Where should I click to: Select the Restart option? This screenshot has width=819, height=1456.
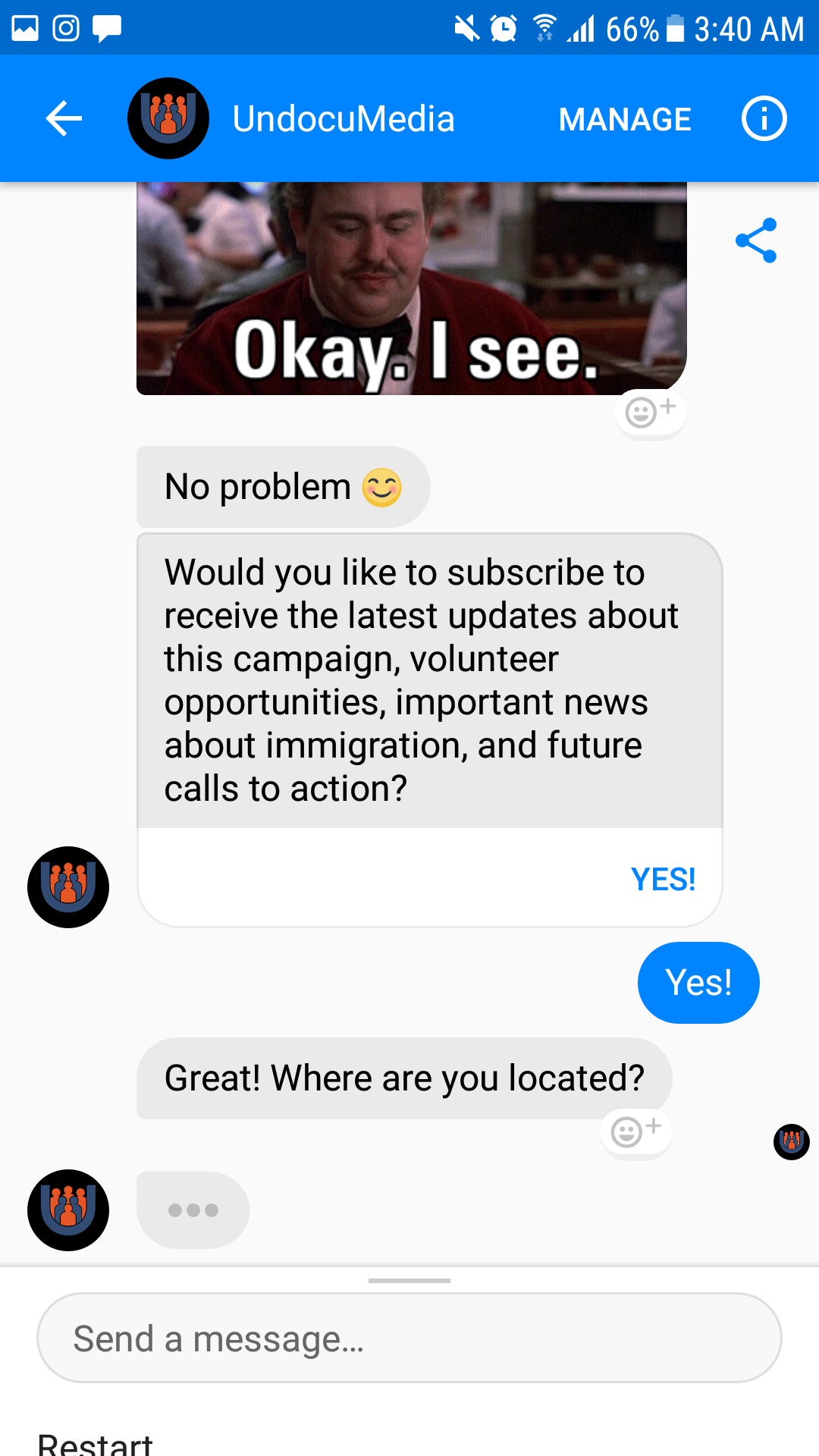pyautogui.click(x=96, y=1443)
